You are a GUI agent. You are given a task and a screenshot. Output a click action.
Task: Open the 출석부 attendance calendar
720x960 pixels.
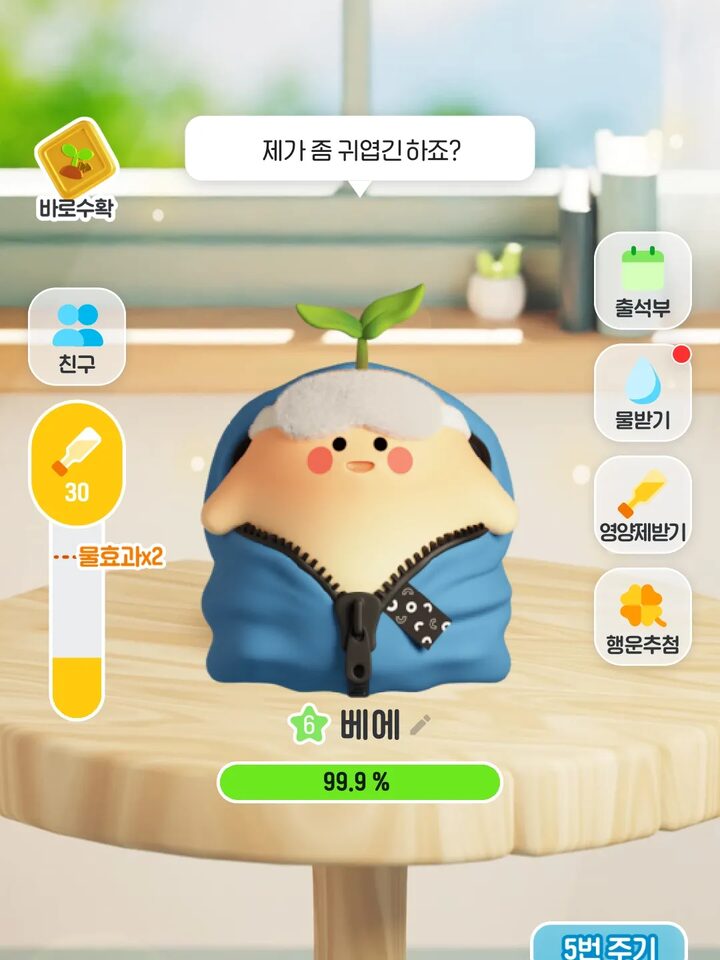(x=642, y=280)
